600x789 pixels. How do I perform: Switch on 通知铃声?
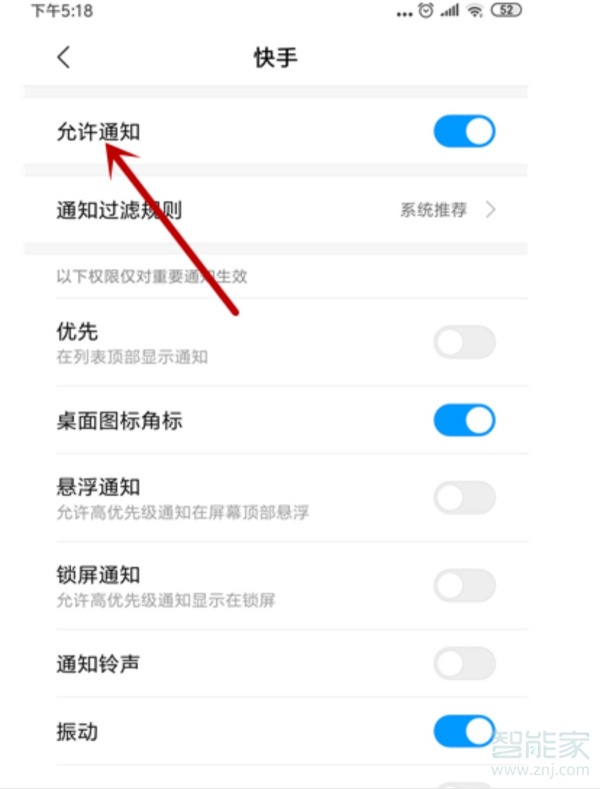pyautogui.click(x=464, y=663)
